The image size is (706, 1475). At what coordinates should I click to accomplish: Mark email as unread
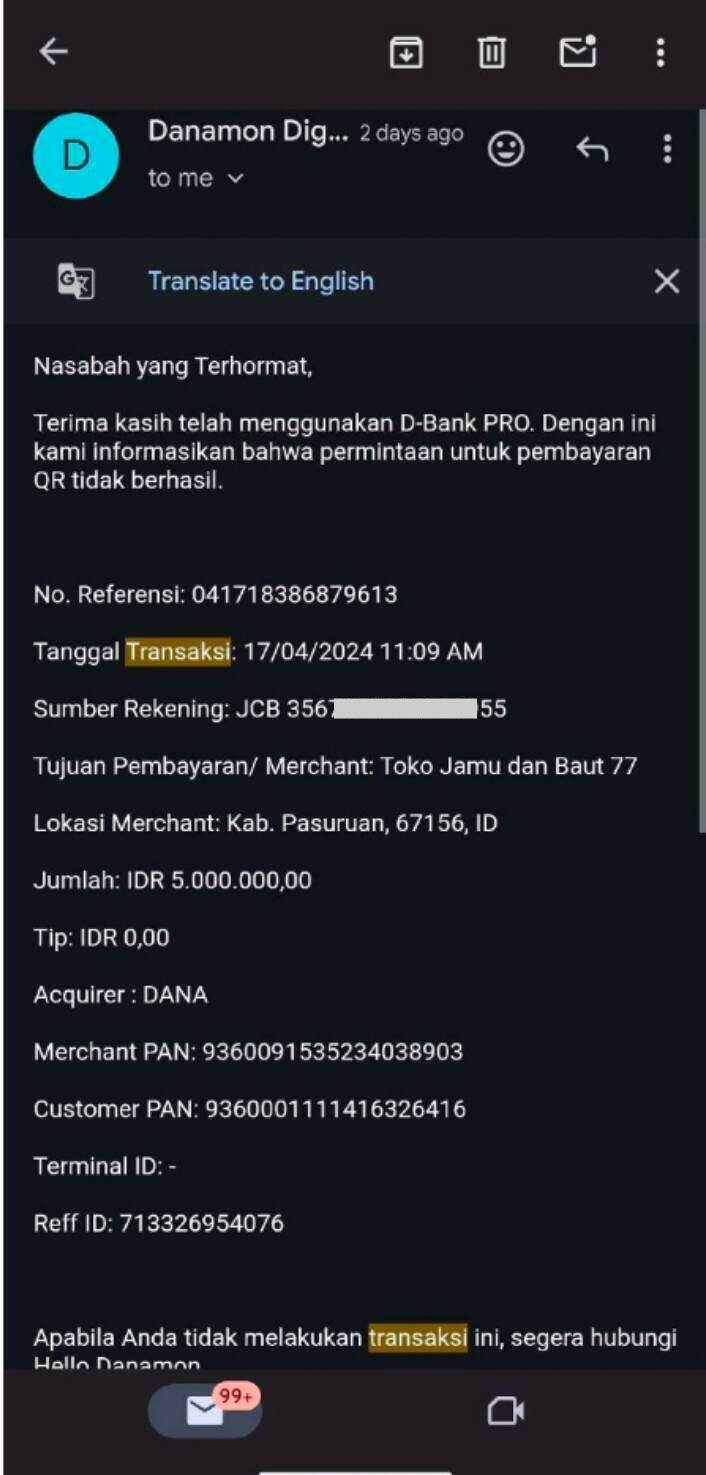click(x=577, y=52)
